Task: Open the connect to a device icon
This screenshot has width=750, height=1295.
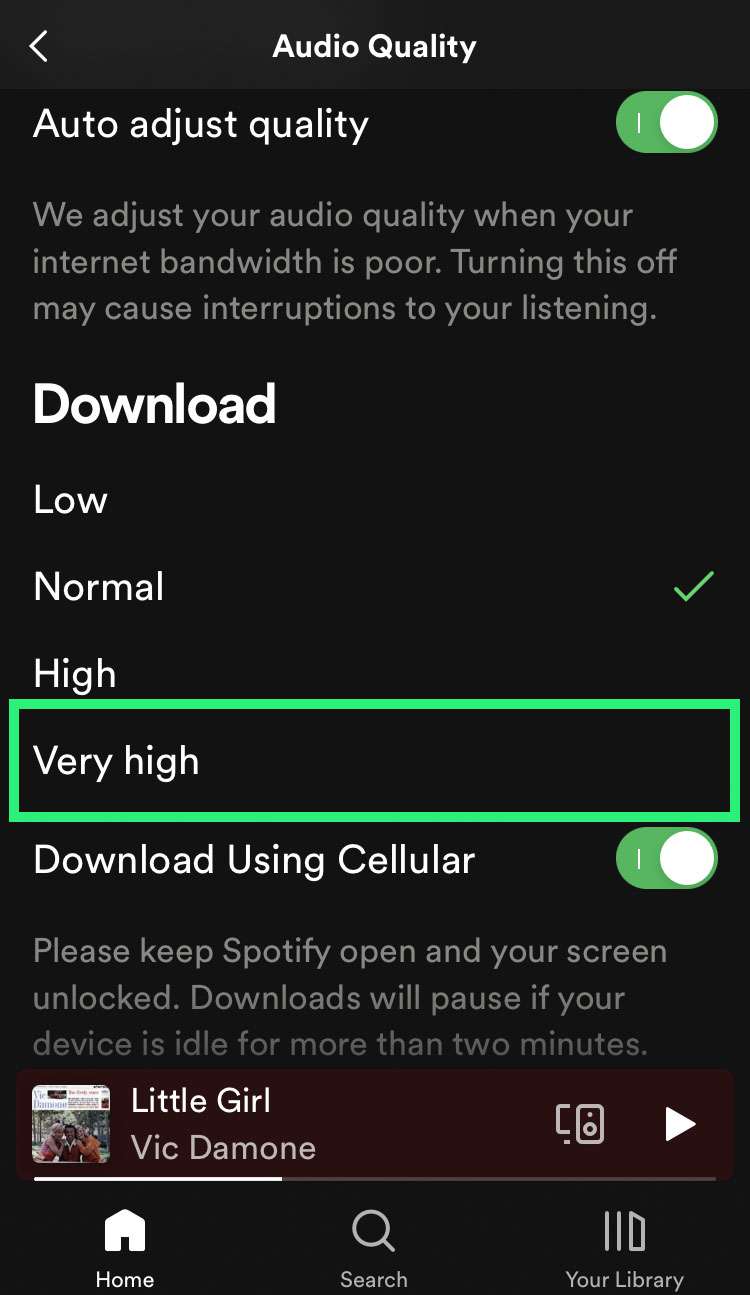Action: click(580, 1124)
